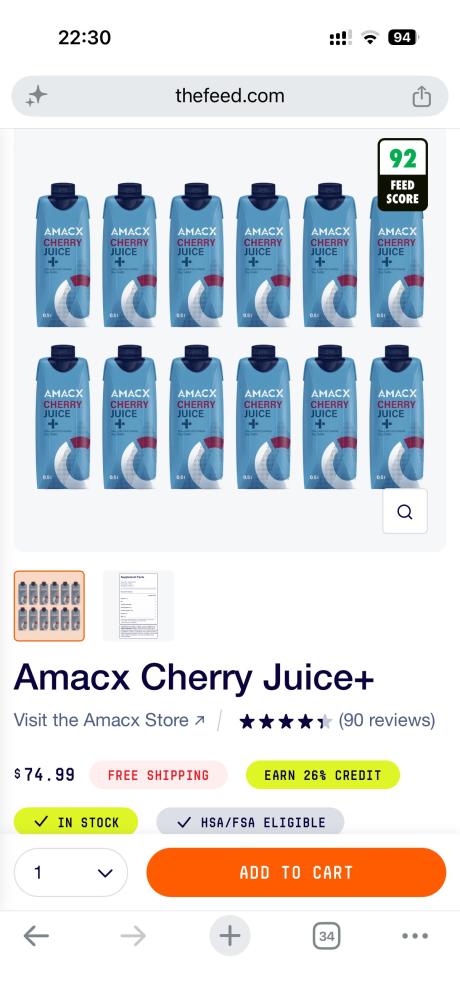Open the 90 reviews rating
This screenshot has height=1000, width=460.
tap(337, 721)
